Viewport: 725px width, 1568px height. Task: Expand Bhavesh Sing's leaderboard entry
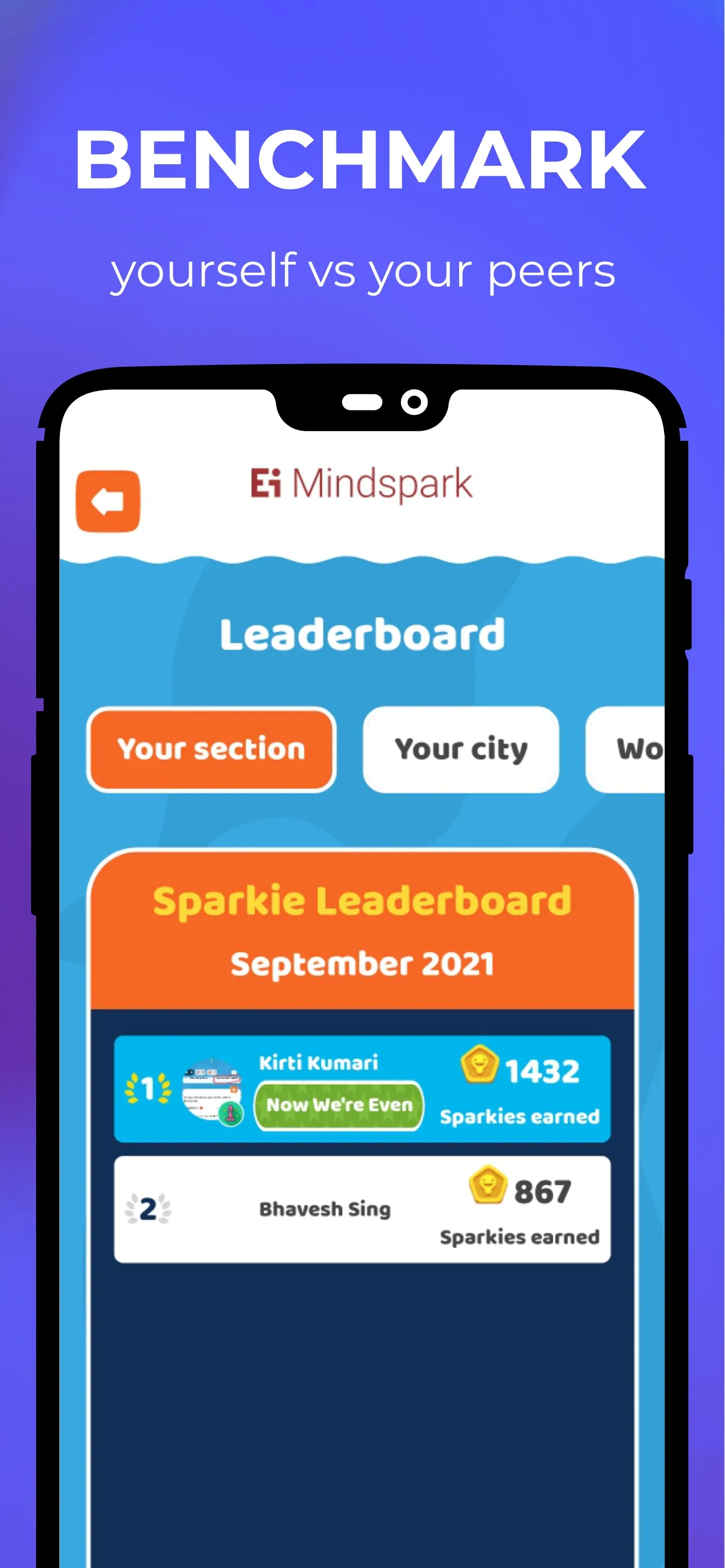pyautogui.click(x=362, y=1208)
